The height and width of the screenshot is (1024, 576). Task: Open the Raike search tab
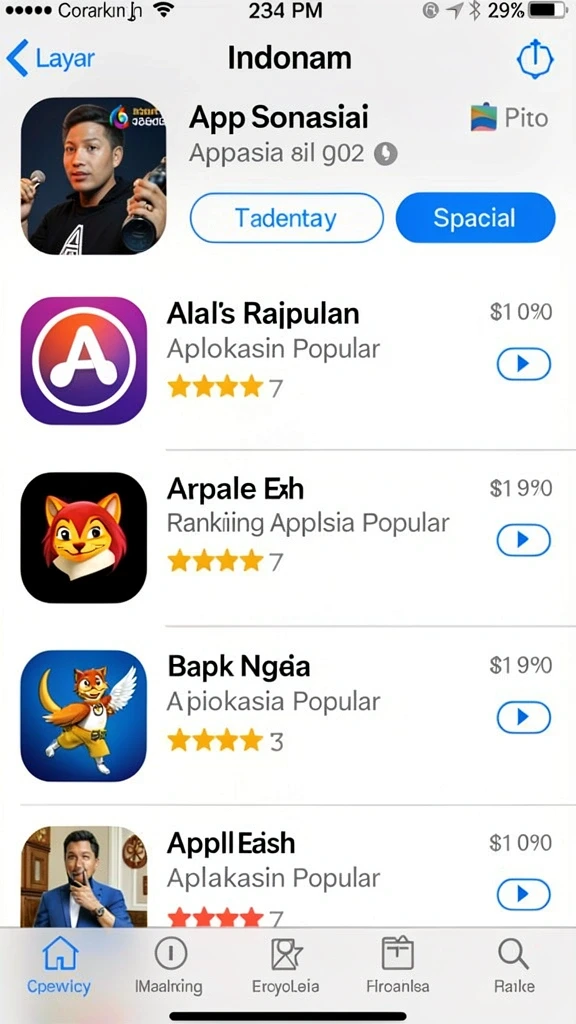(x=514, y=965)
